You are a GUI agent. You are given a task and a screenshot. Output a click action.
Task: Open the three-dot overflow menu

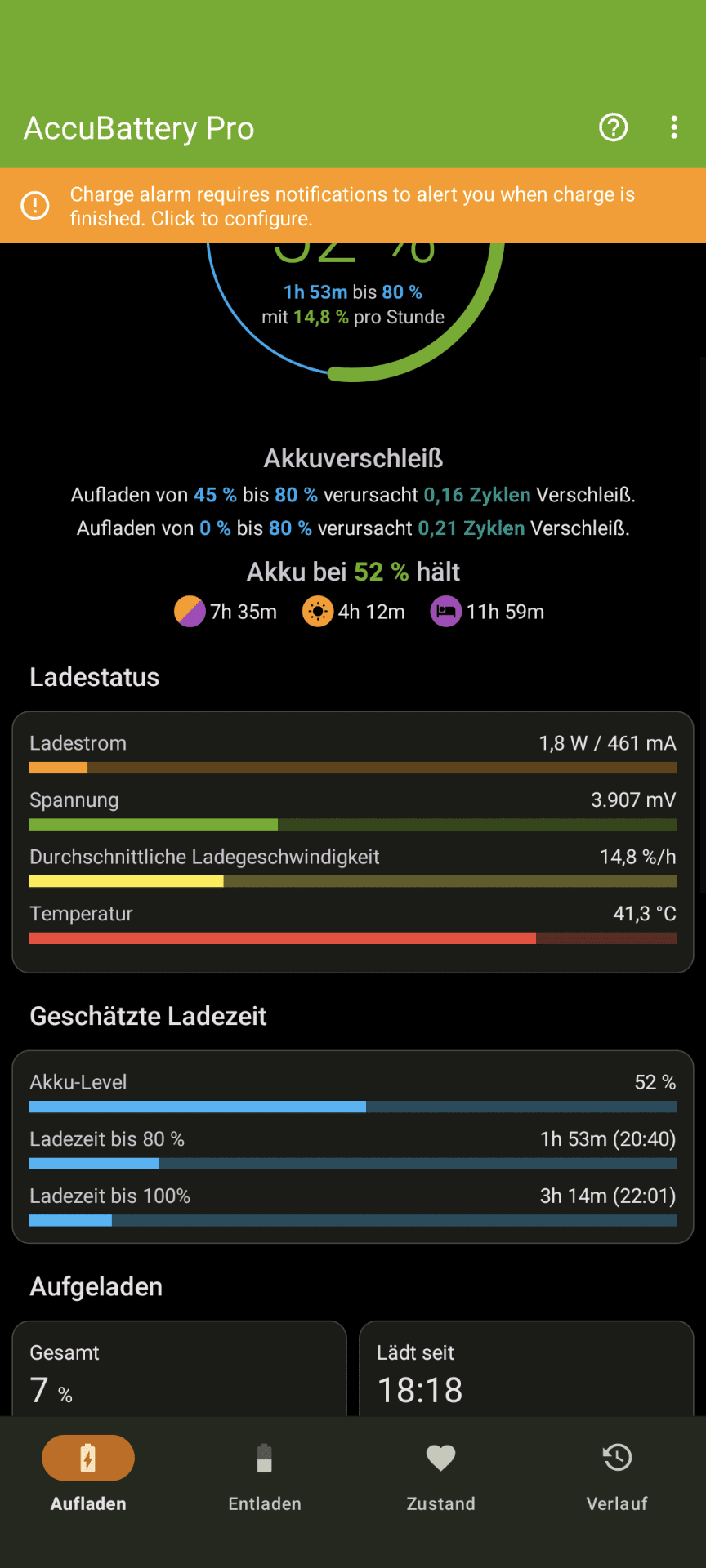click(674, 127)
